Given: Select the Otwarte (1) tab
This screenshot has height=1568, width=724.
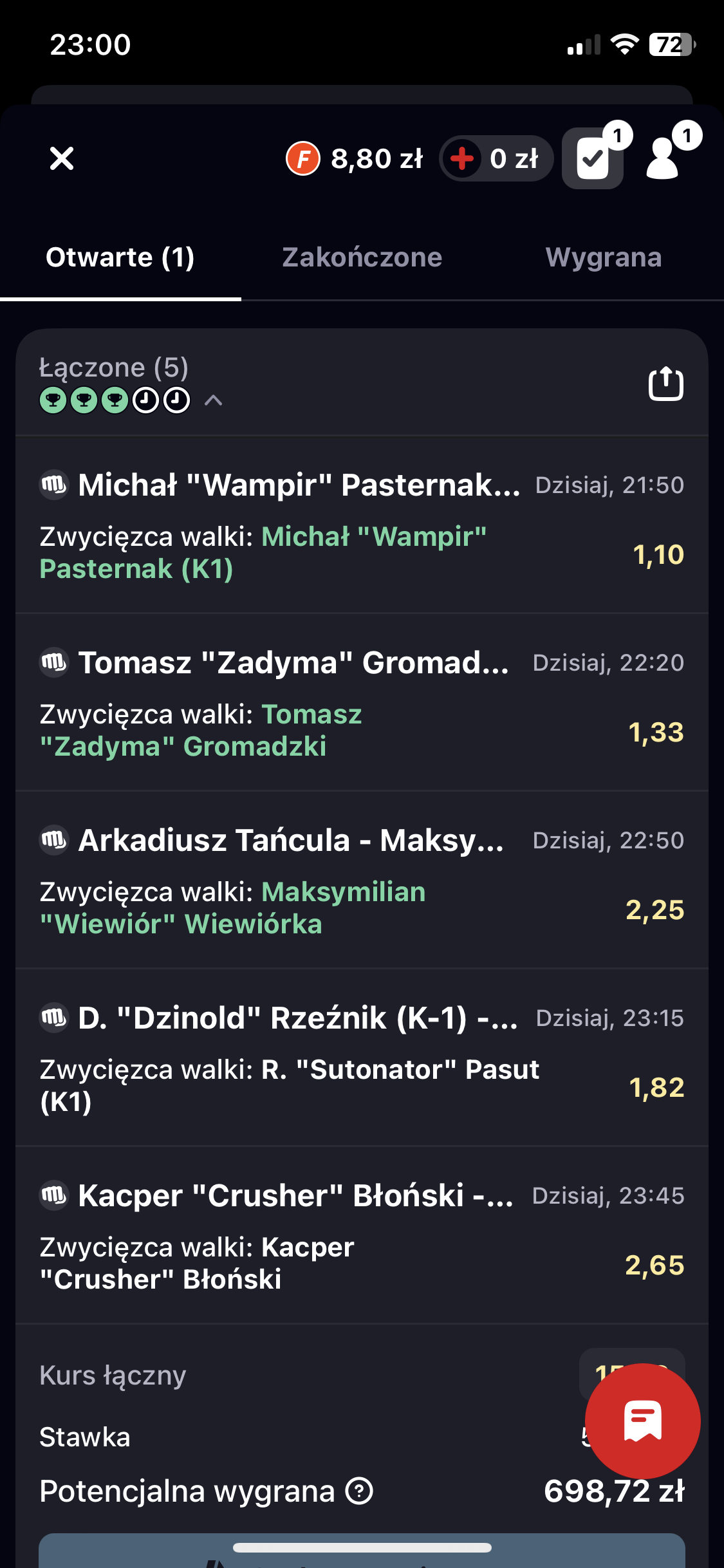Looking at the screenshot, I should coord(120,257).
